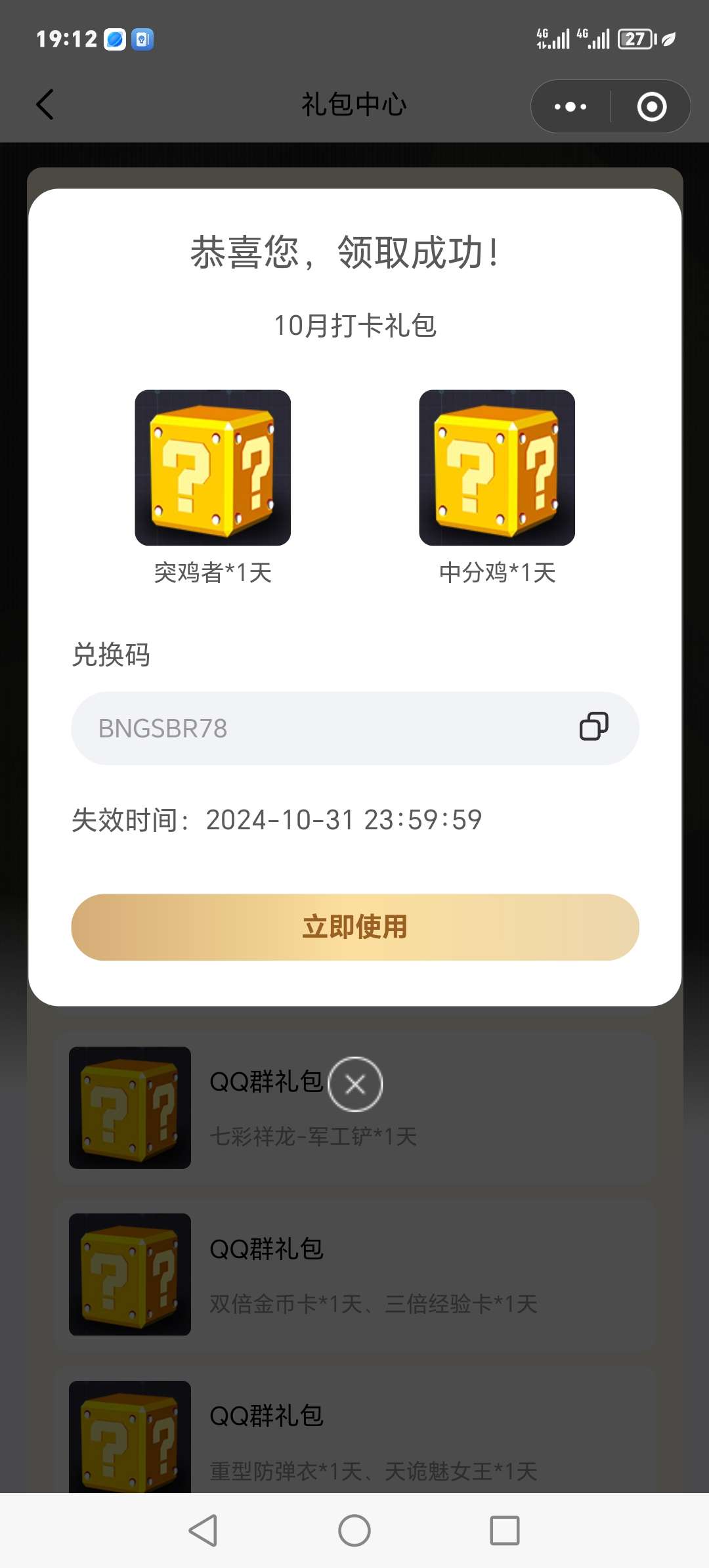Copy the redemption code BNGSBR78
This screenshot has height=1568, width=709.
[593, 727]
